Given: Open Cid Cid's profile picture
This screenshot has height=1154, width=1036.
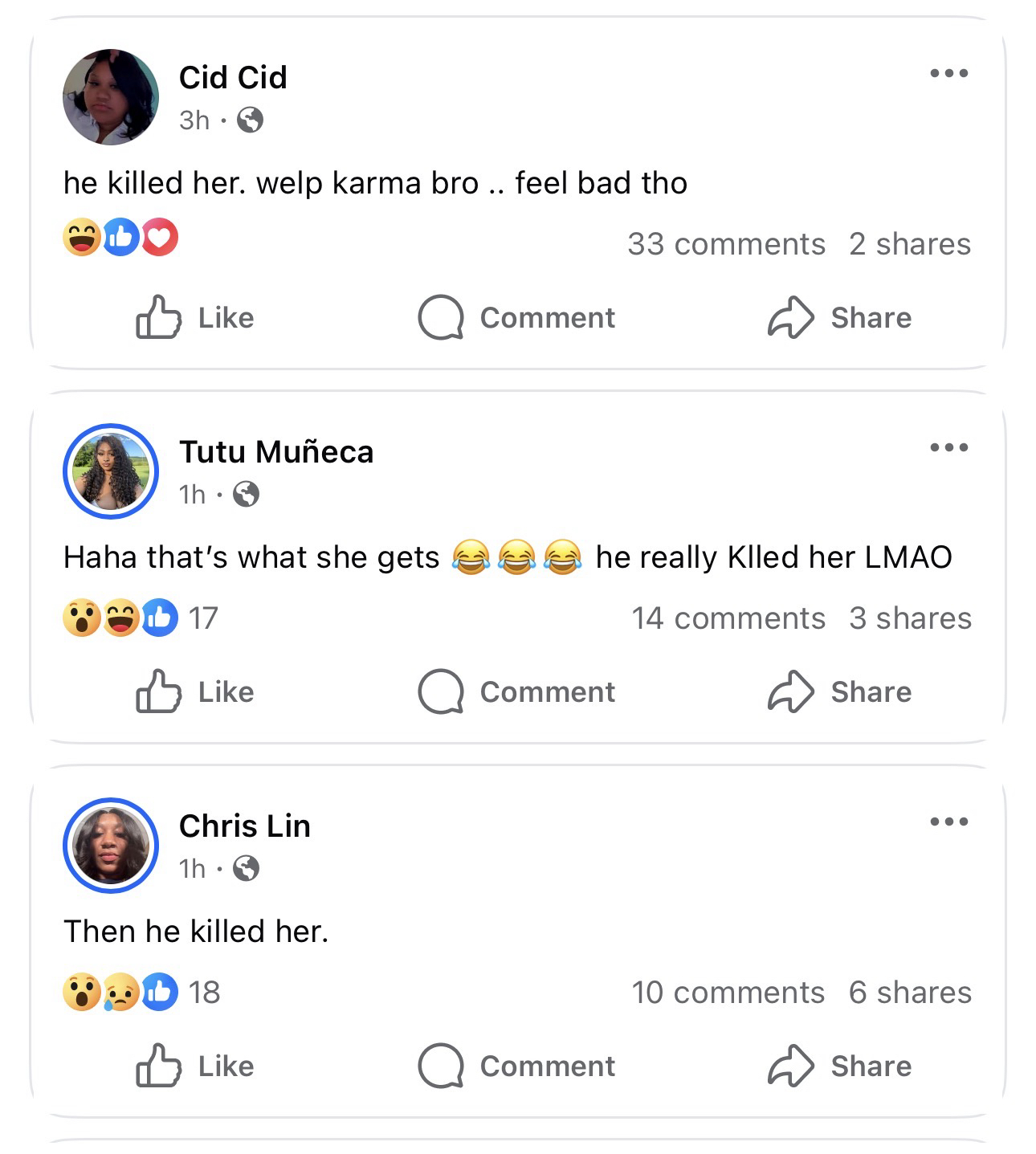Looking at the screenshot, I should [111, 97].
